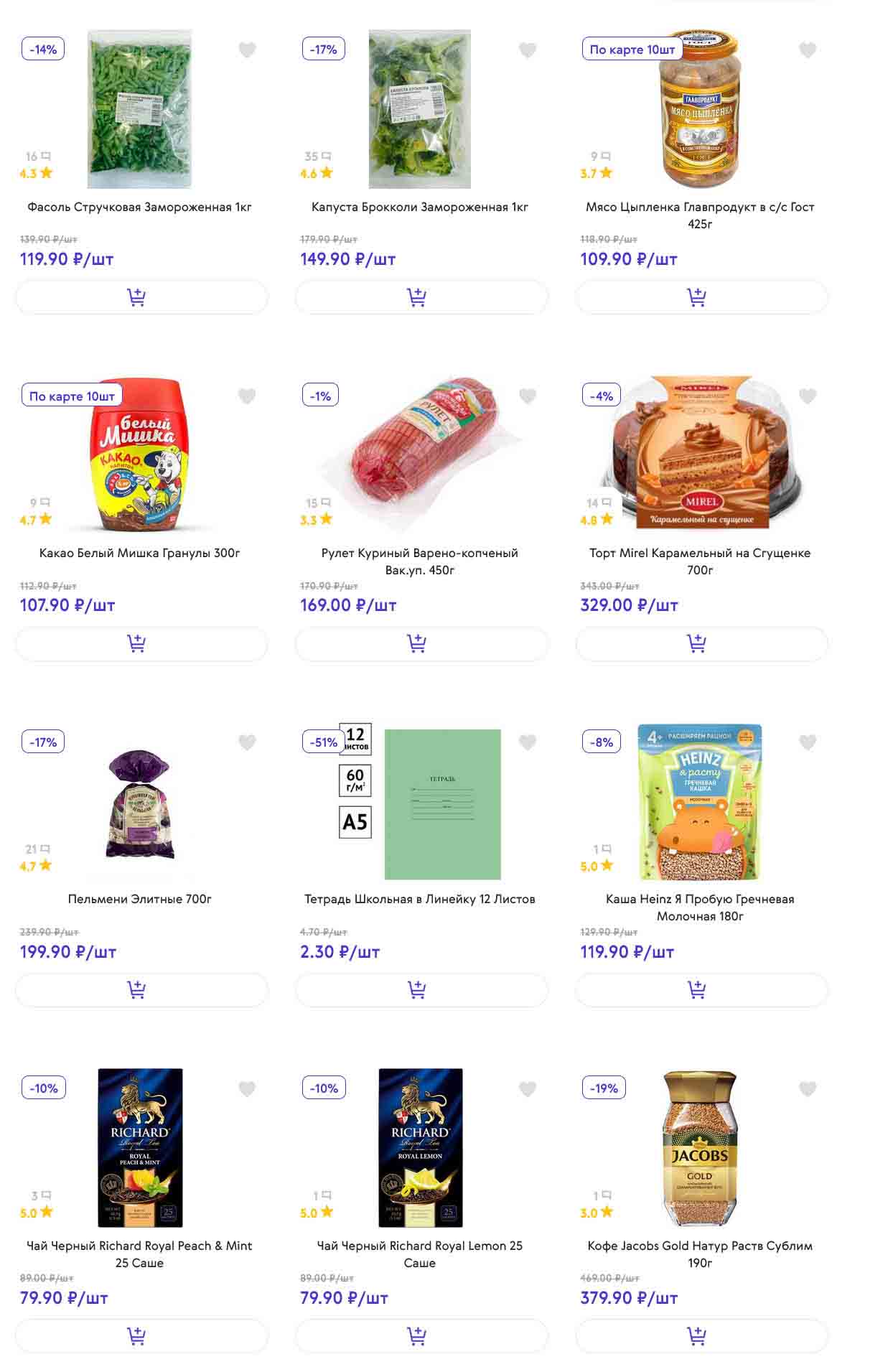This screenshot has width=893, height=1372.
Task: Open the Какао Белый Мишка product card
Action: point(139,553)
